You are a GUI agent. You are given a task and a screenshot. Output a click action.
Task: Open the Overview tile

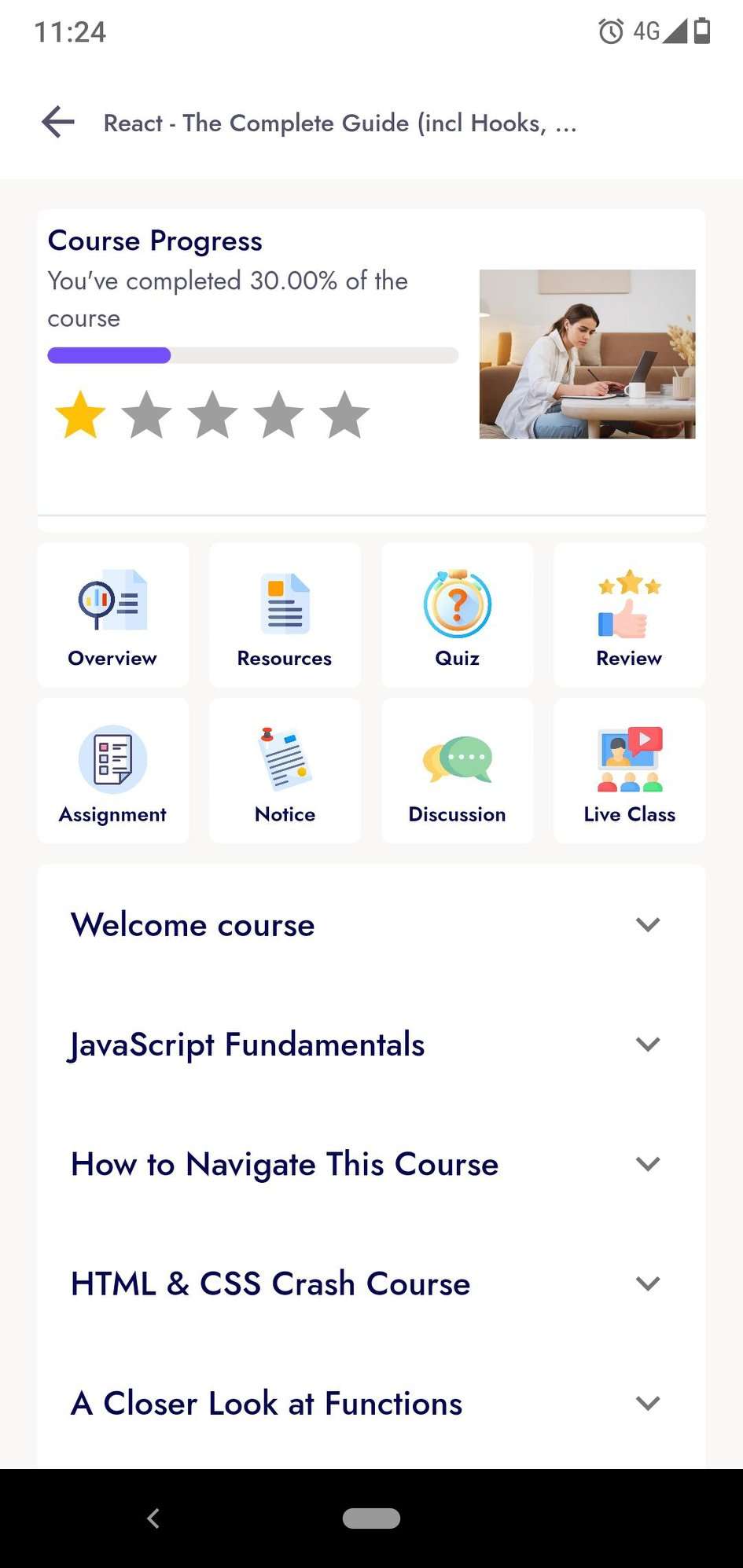pos(112,615)
